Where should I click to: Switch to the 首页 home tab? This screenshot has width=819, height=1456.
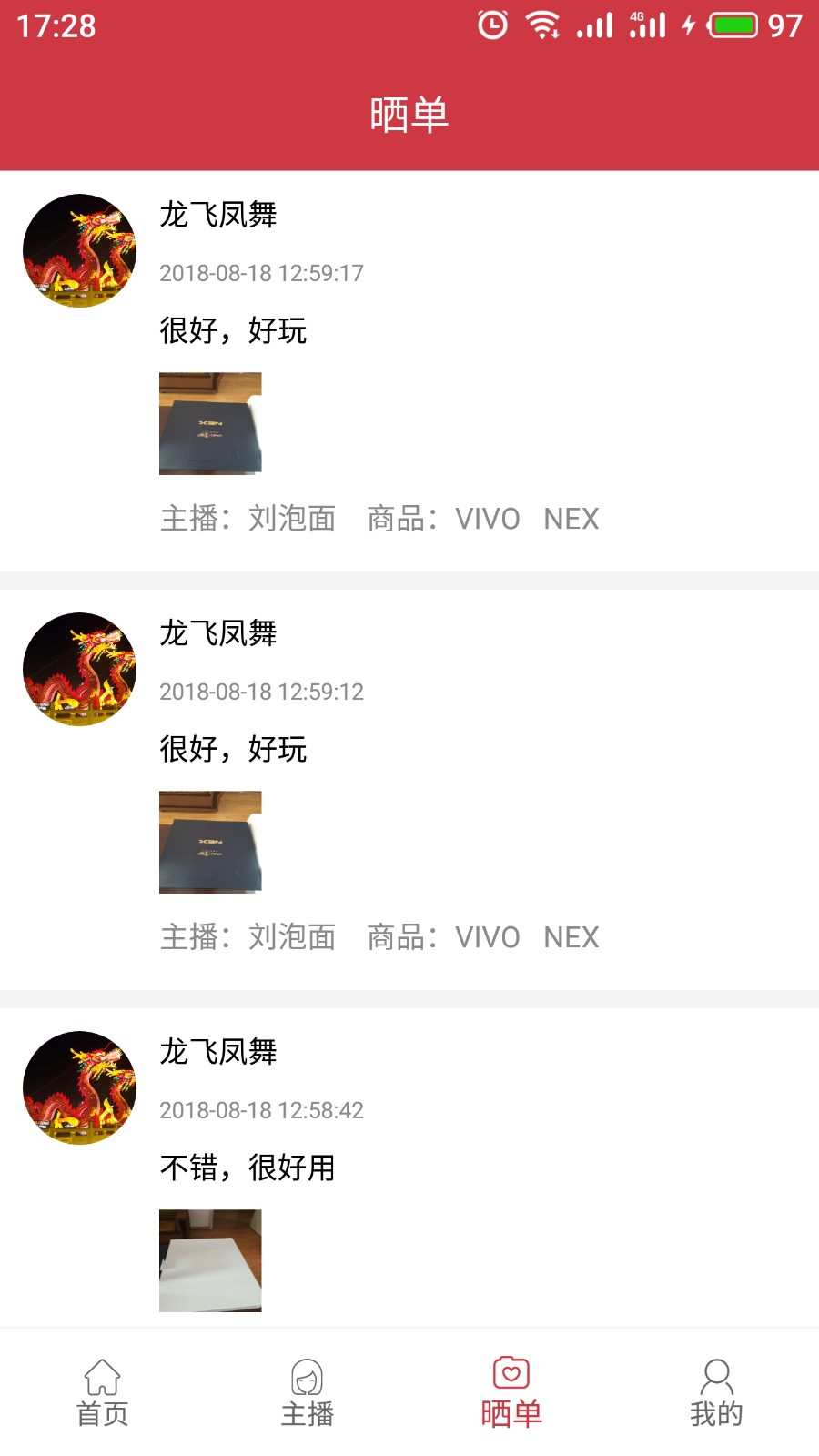click(102, 1392)
